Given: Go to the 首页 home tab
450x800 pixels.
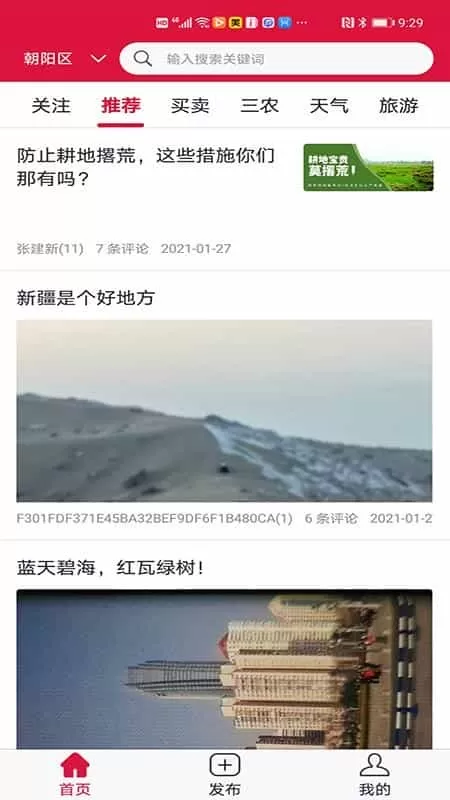Looking at the screenshot, I should tap(75, 774).
